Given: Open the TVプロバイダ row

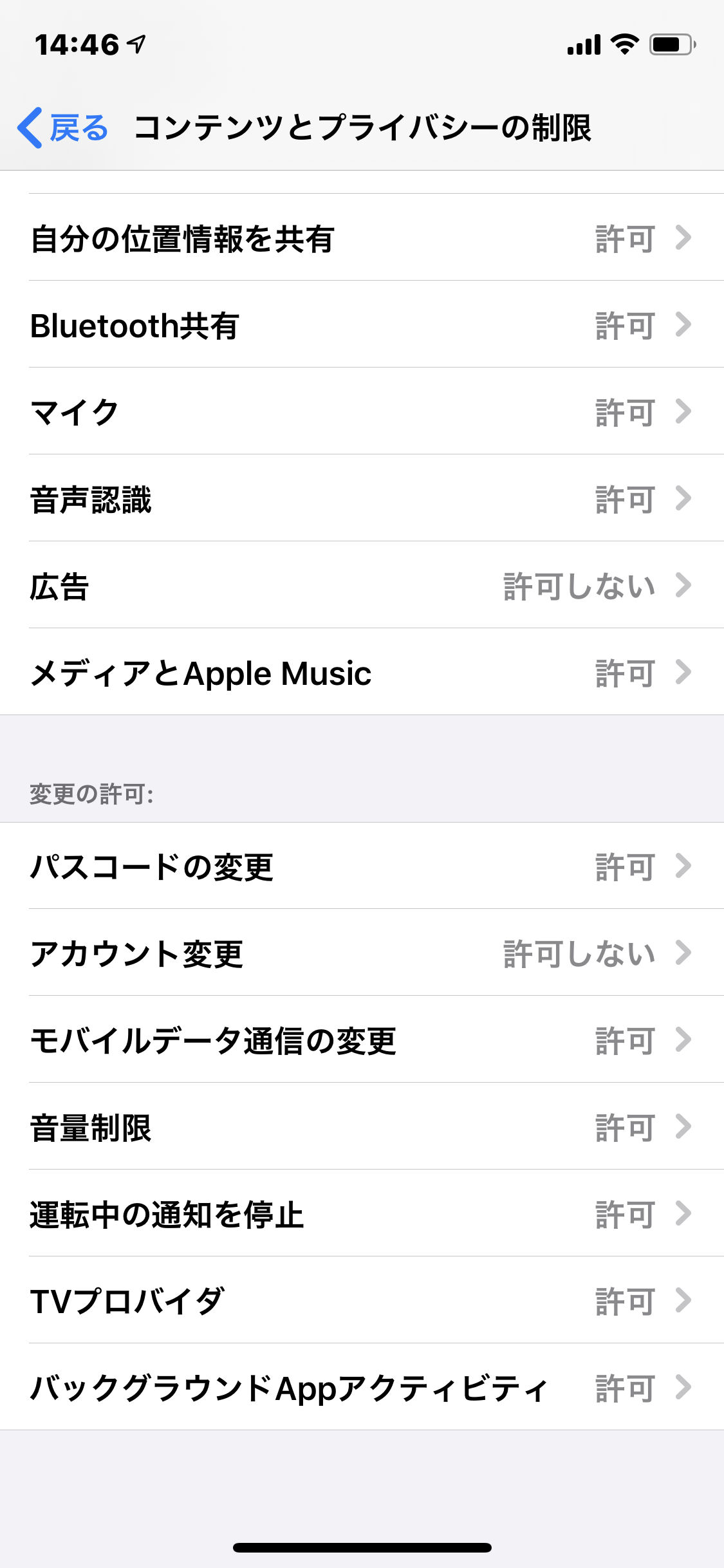Looking at the screenshot, I should [362, 1300].
